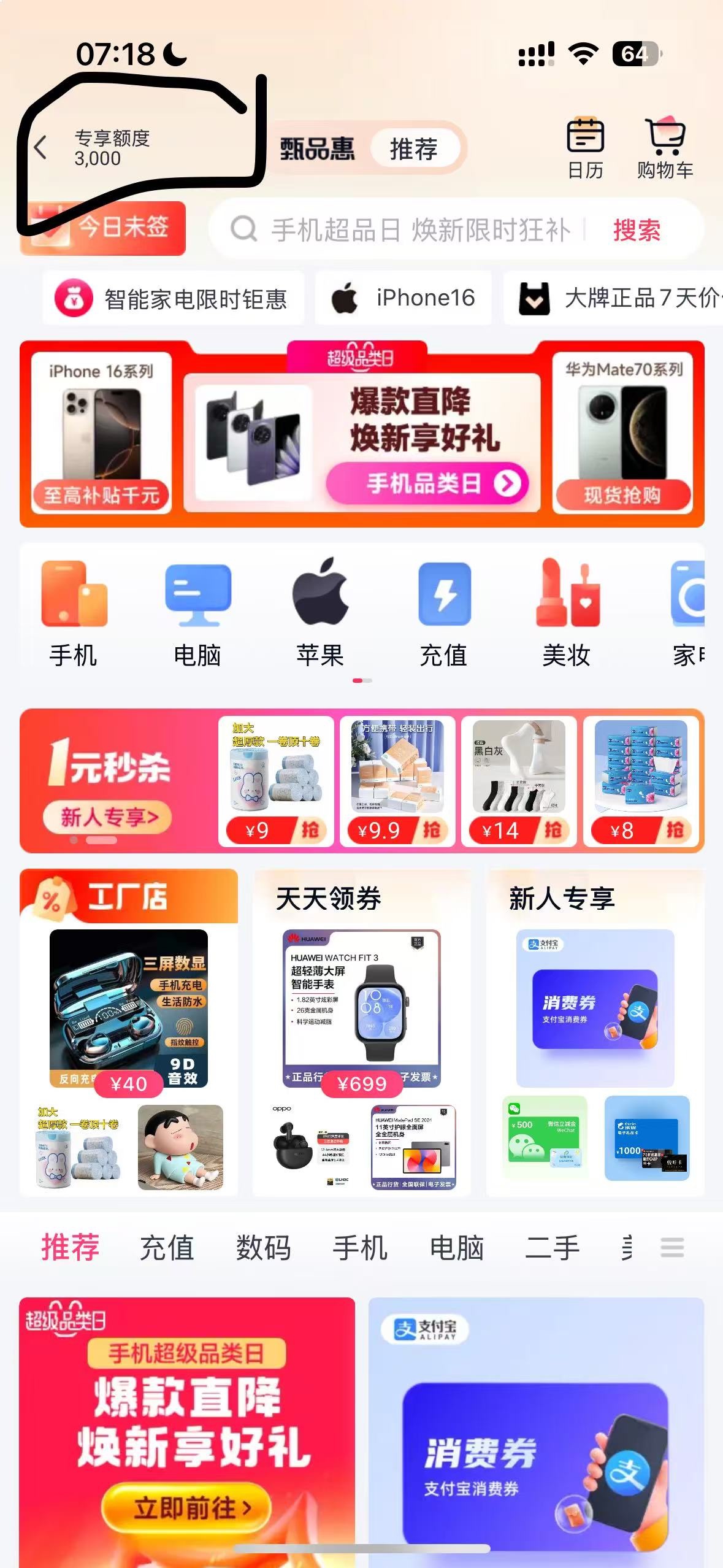Tap the 今日未签 sign-in button

coord(104,228)
